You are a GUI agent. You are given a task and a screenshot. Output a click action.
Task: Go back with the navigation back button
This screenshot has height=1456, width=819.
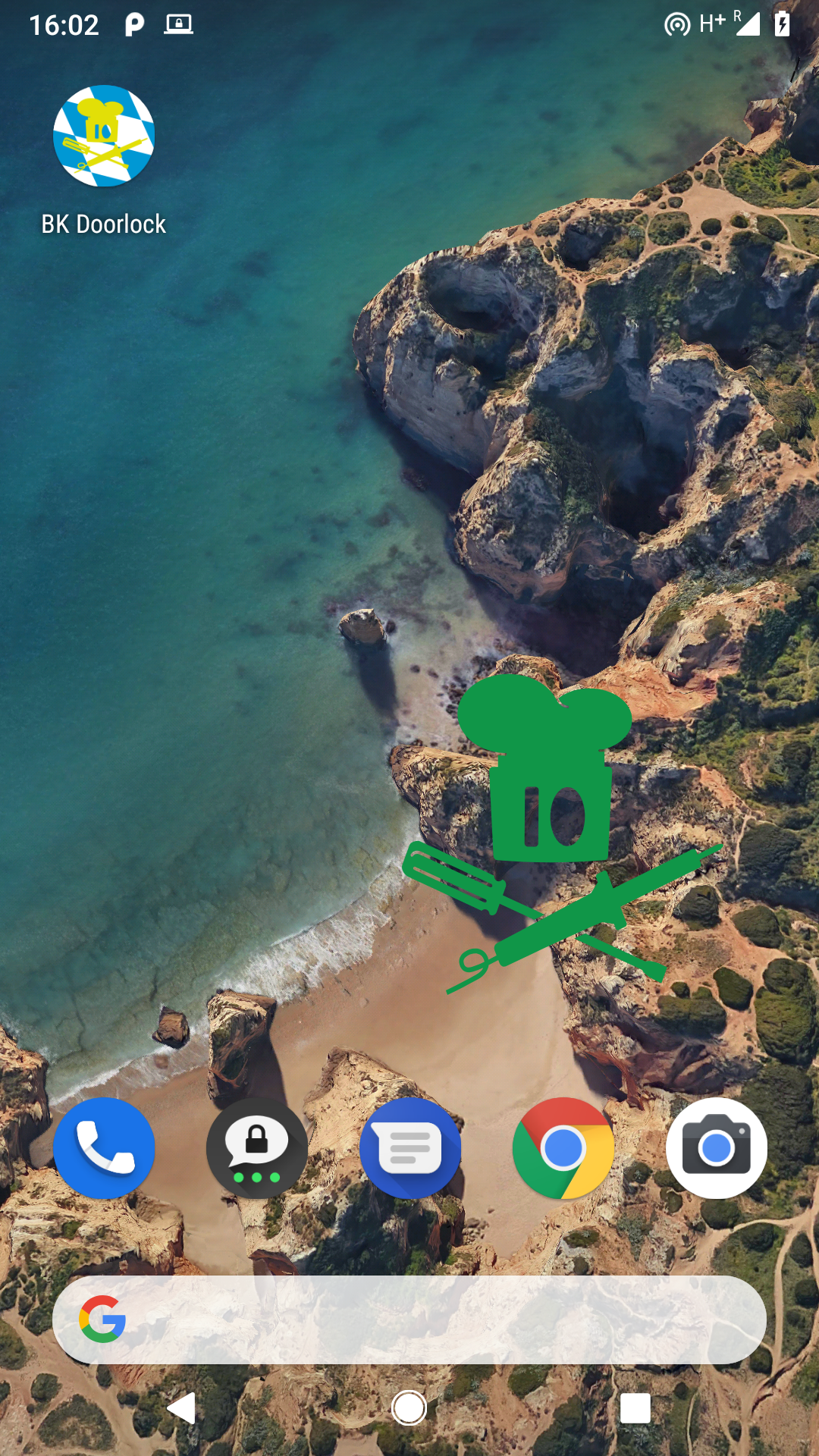point(182,1408)
